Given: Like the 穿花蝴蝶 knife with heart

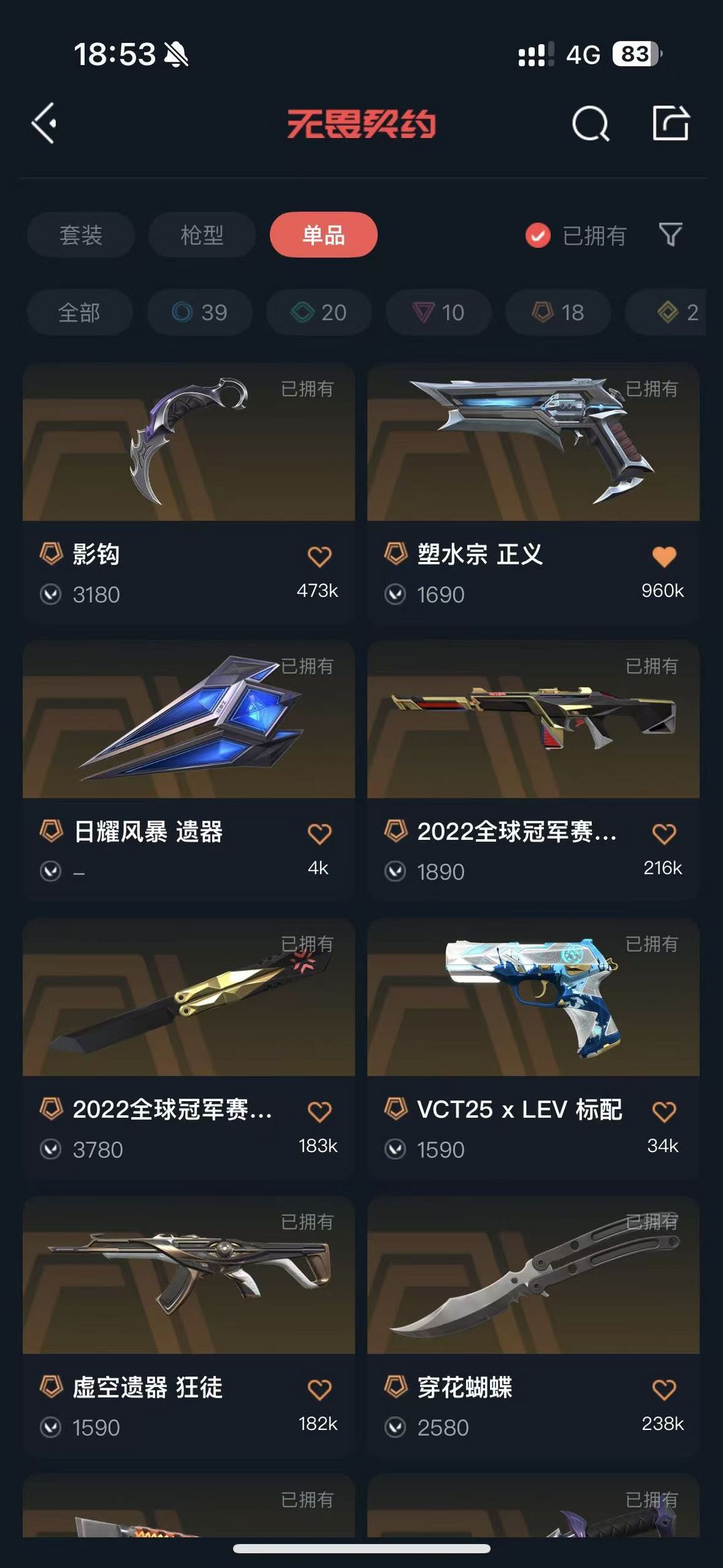Looking at the screenshot, I should 664,1389.
